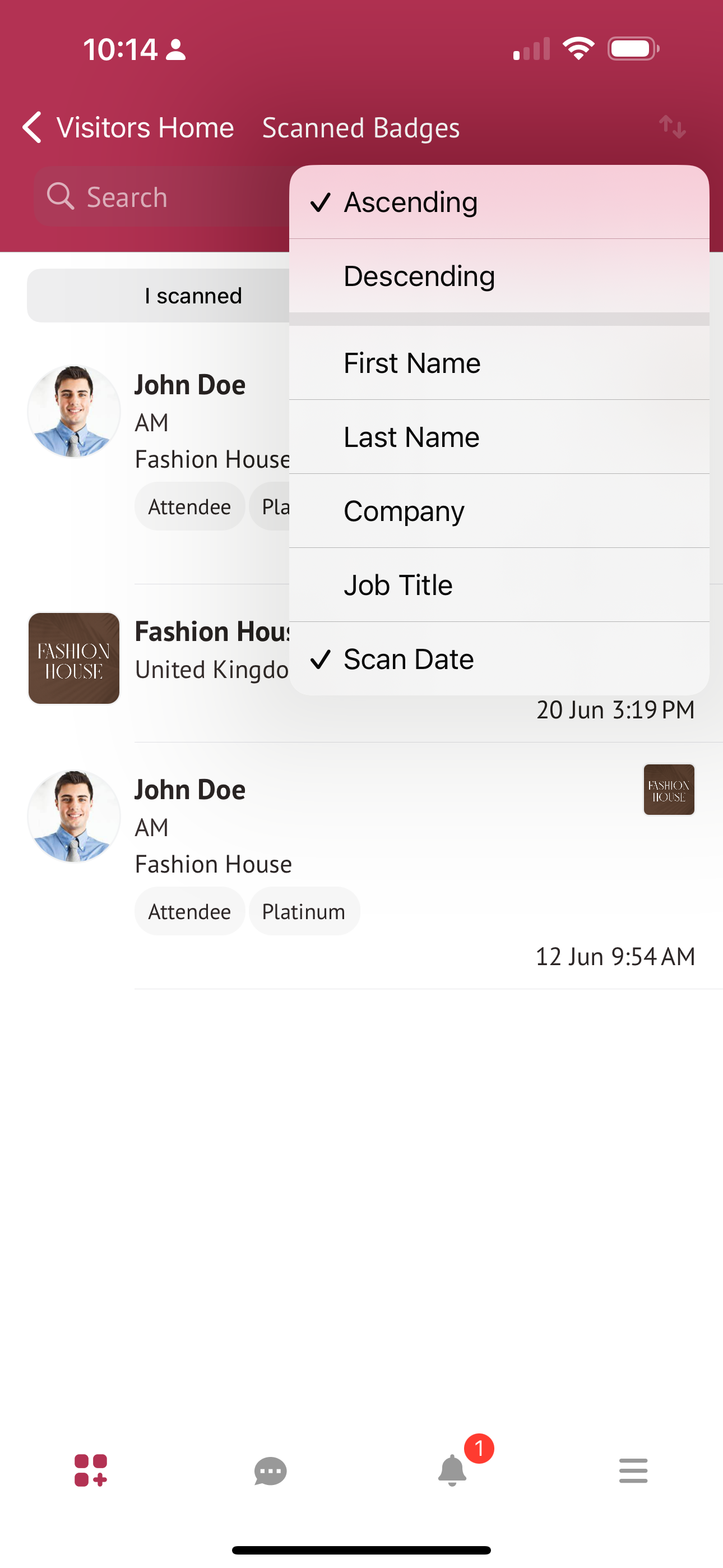Screen dimensions: 723x1568
Task: Open the home grid tab
Action: click(91, 1470)
